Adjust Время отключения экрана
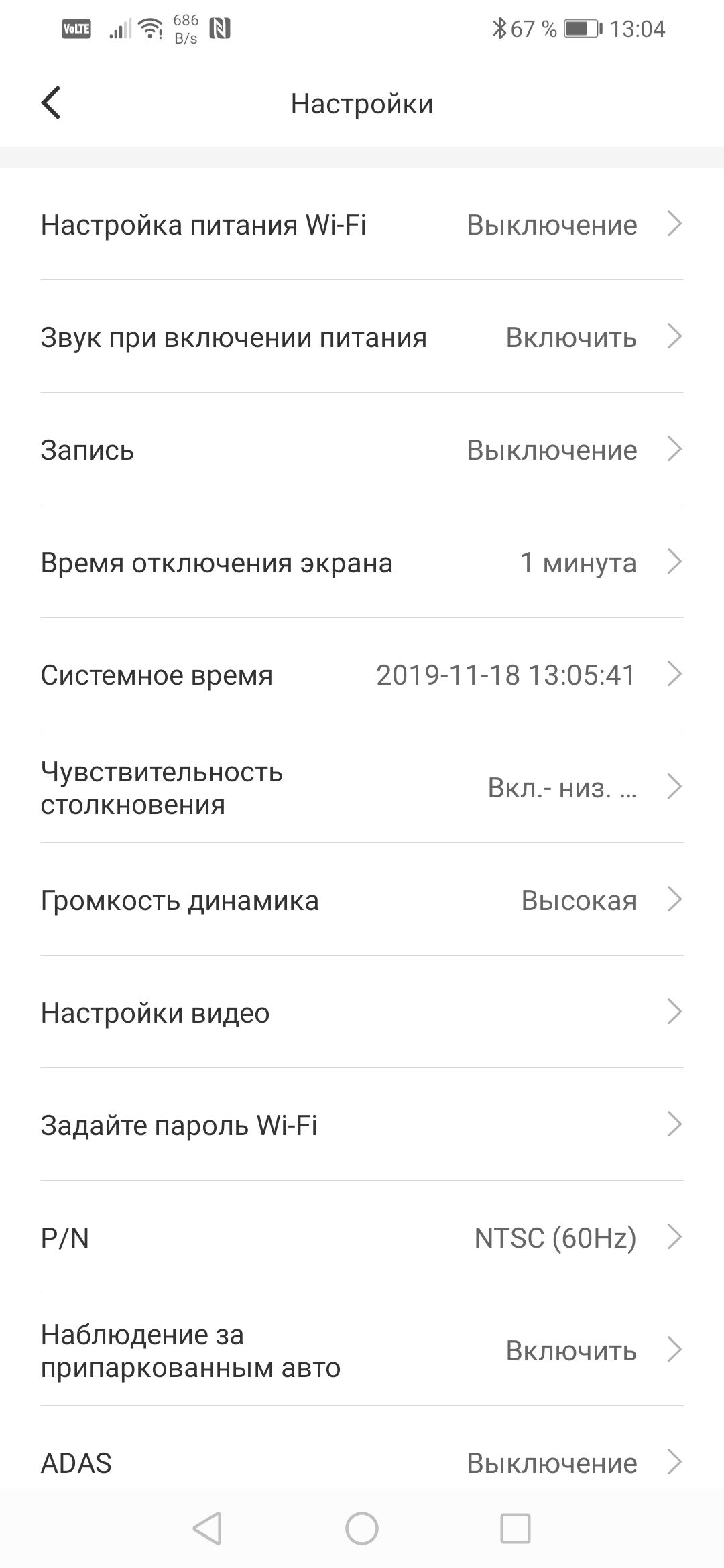This screenshot has height=1568, width=724. tap(362, 563)
